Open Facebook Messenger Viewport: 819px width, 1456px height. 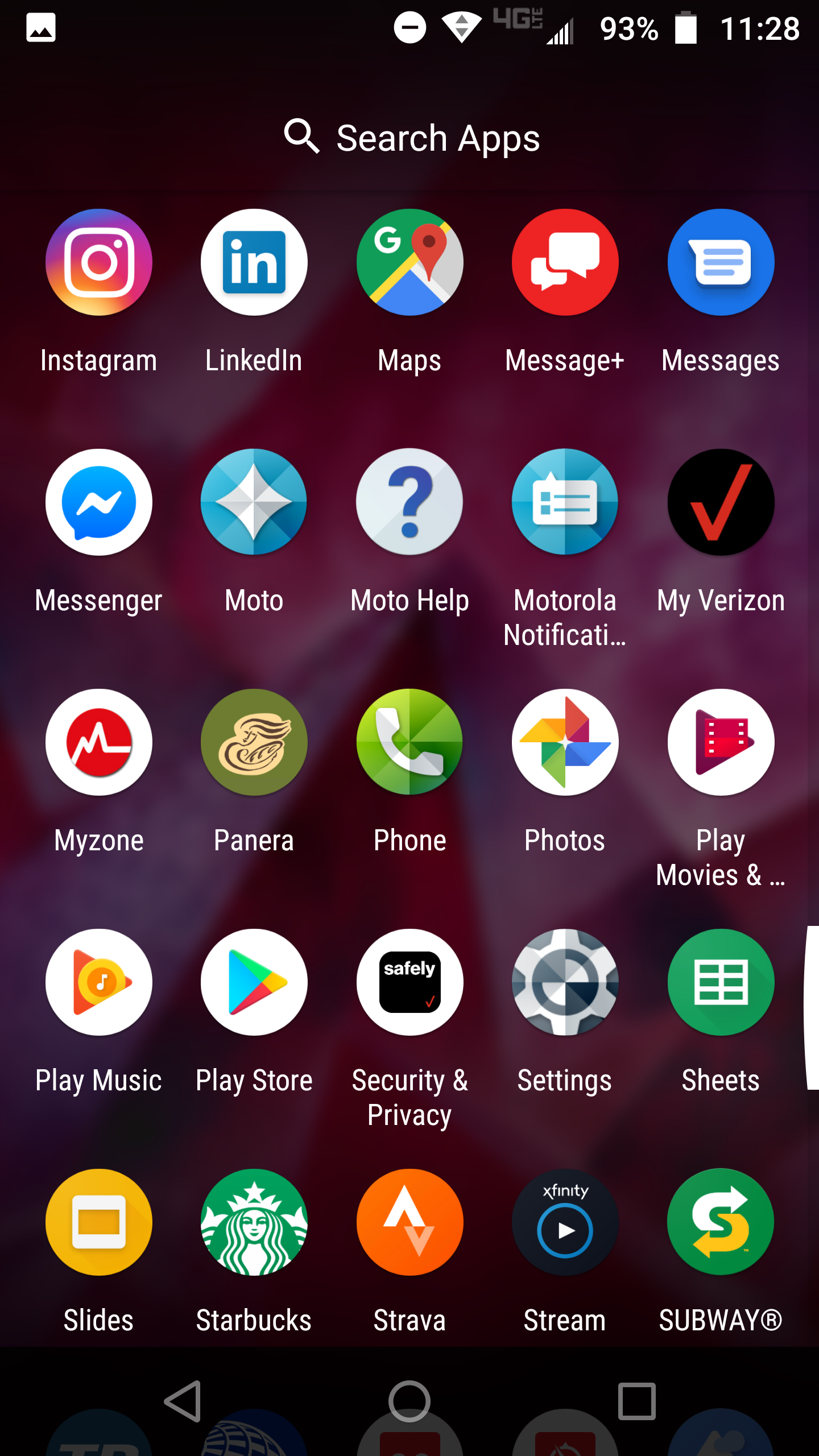click(x=99, y=503)
